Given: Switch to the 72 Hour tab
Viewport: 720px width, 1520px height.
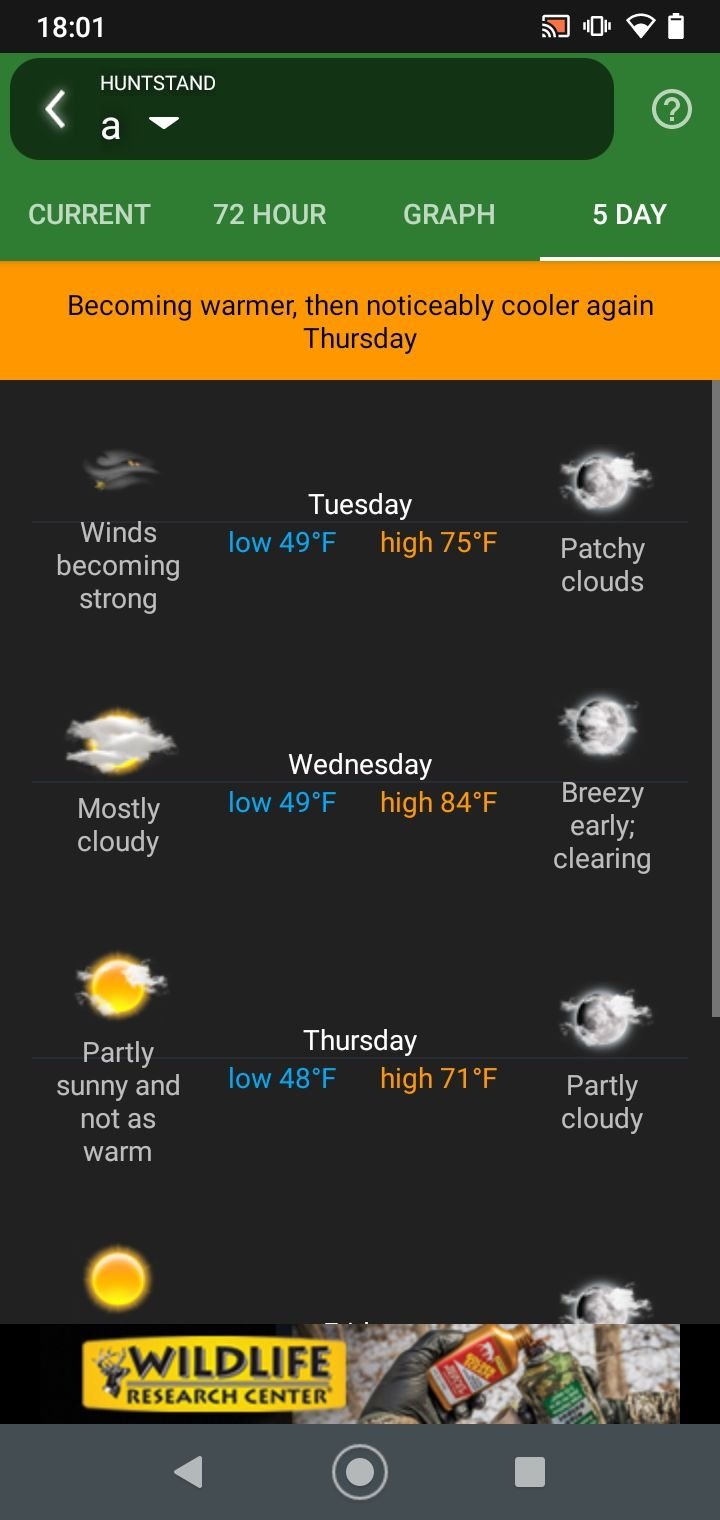Looking at the screenshot, I should point(269,214).
